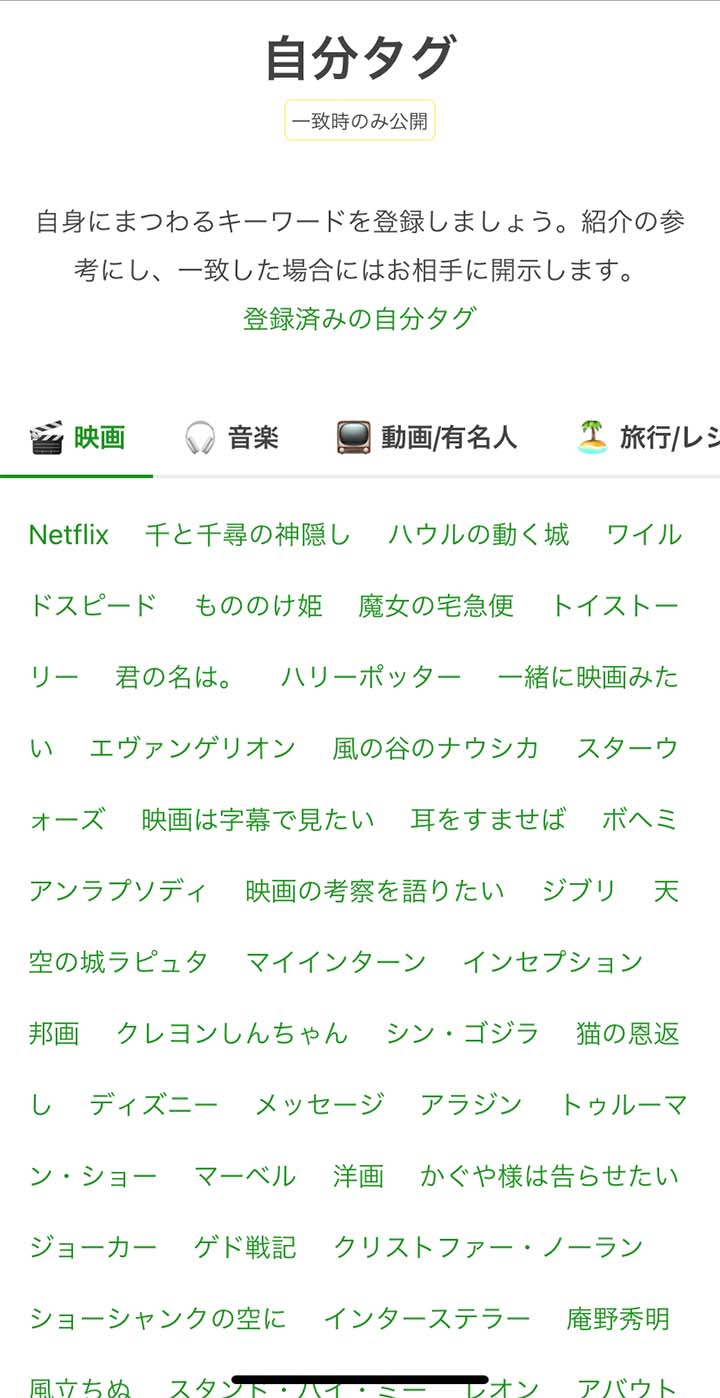Select the マーベル tag
This screenshot has height=1398, width=720.
coord(245,1176)
